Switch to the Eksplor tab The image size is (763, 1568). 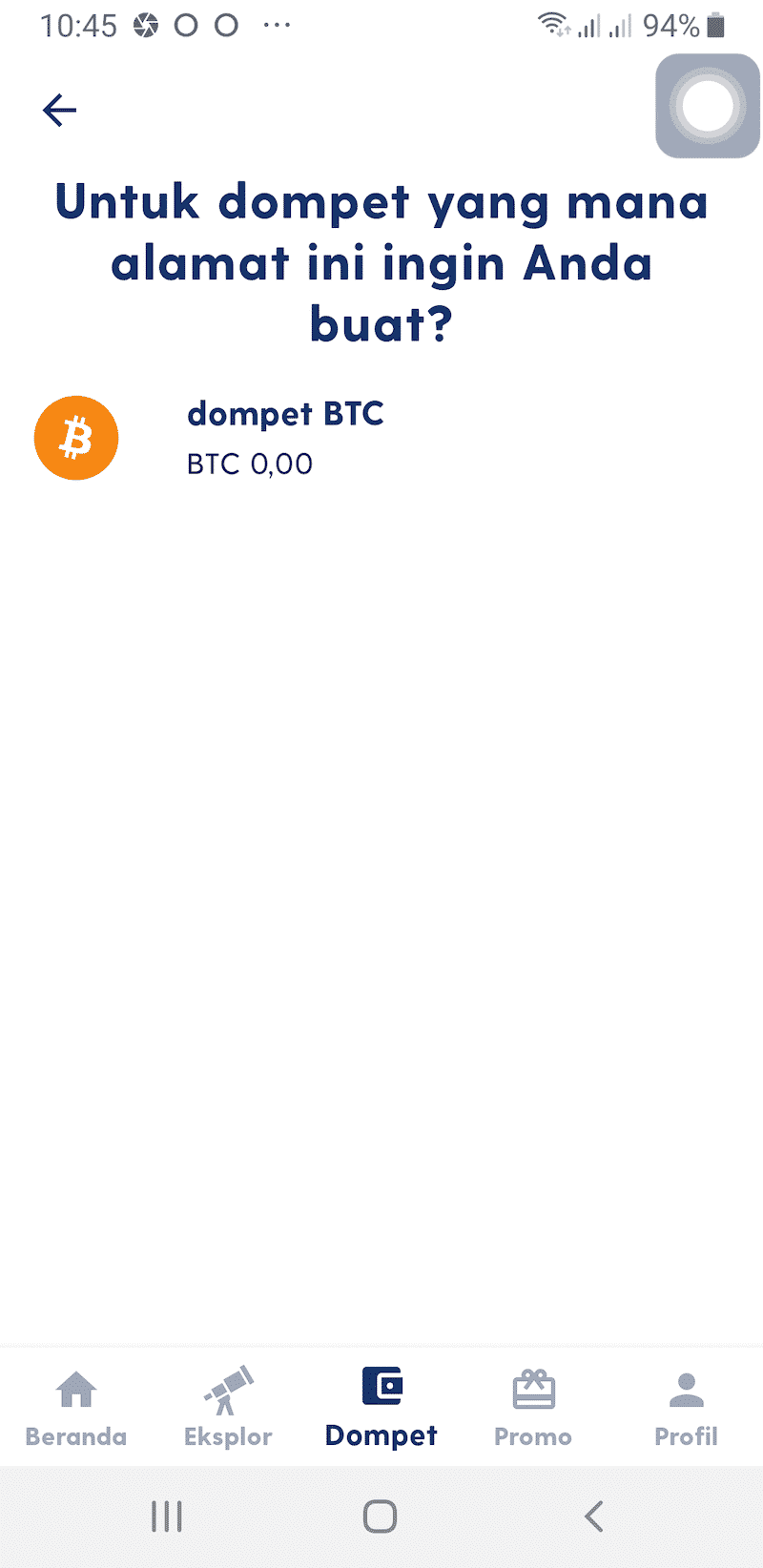227,1410
